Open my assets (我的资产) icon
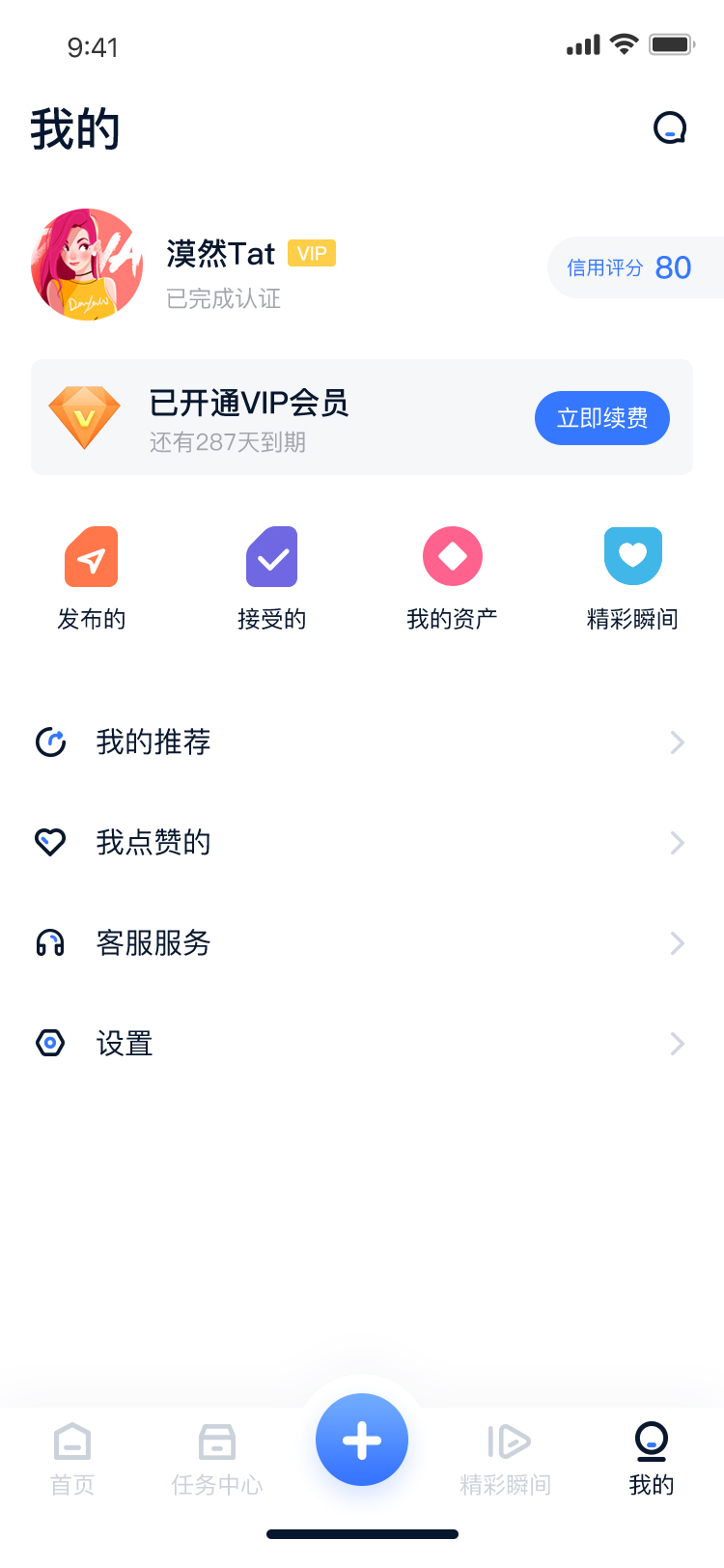 (452, 556)
